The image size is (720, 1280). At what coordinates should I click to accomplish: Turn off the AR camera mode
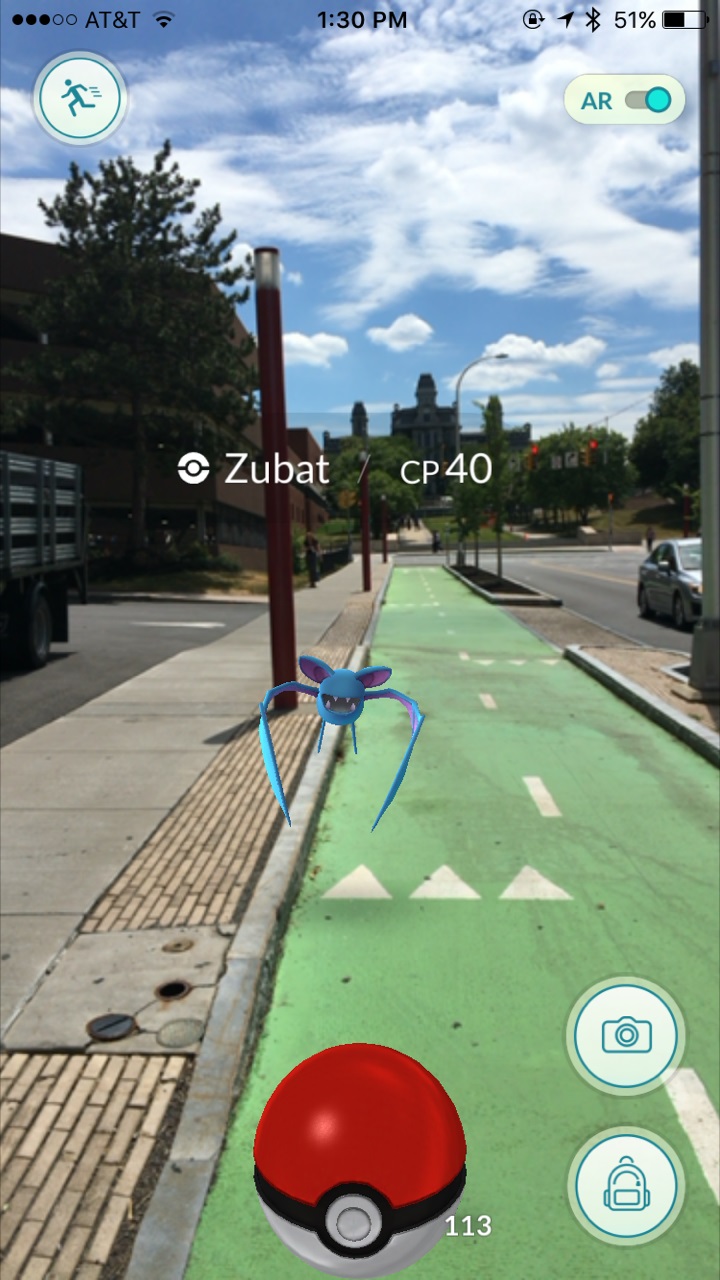click(x=625, y=101)
